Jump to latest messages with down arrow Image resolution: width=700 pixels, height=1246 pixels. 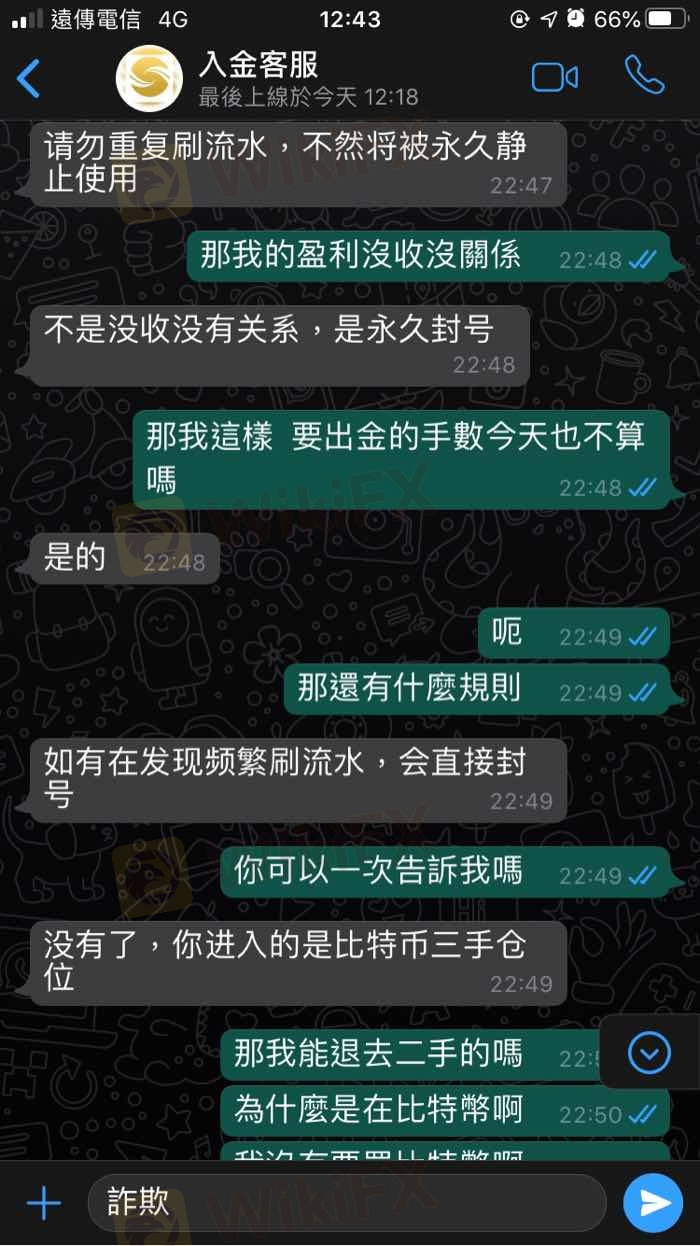[x=649, y=1052]
